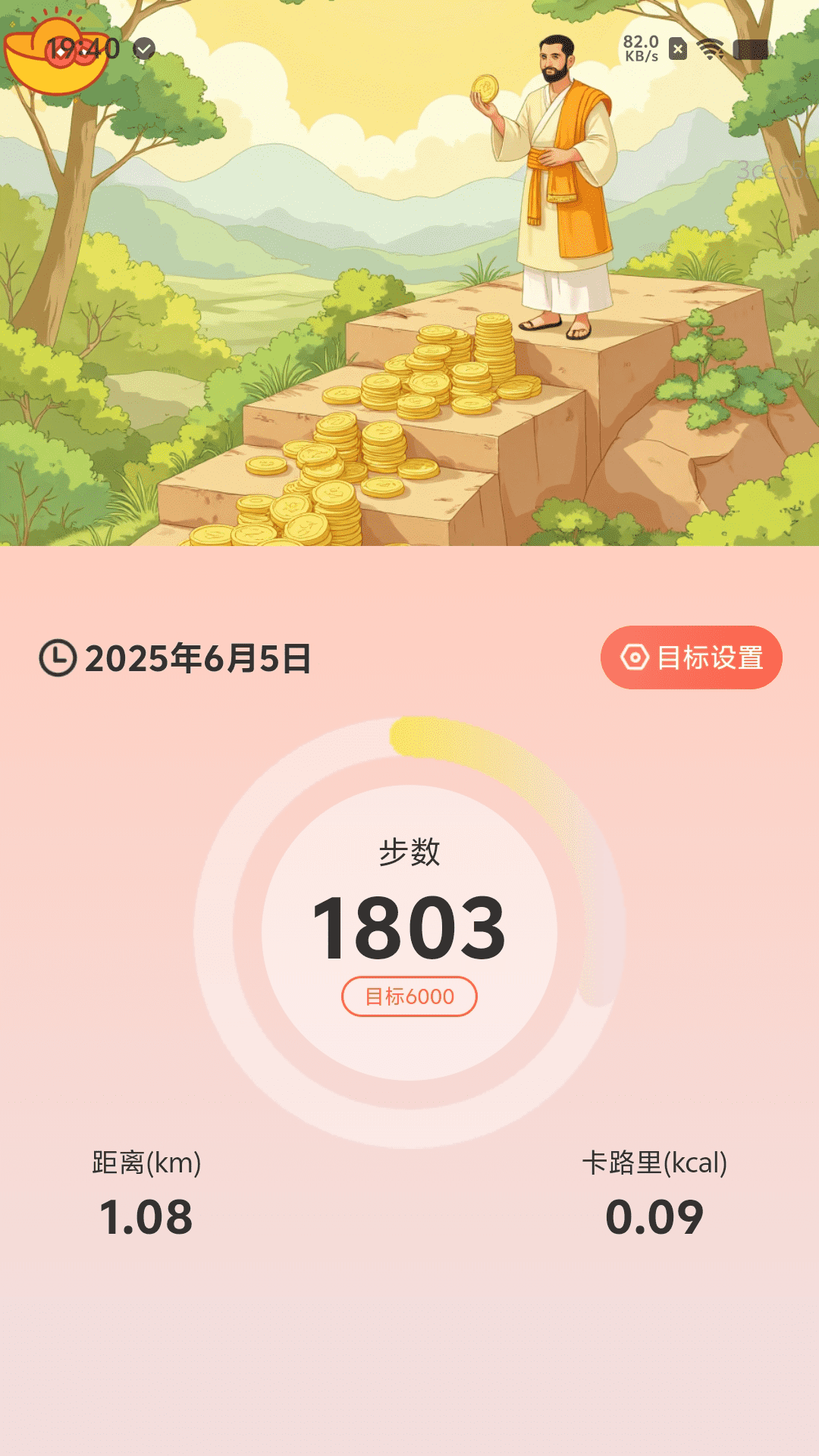Tap the target icon inside 目标设置 button
819x1456 pixels.
(x=635, y=658)
